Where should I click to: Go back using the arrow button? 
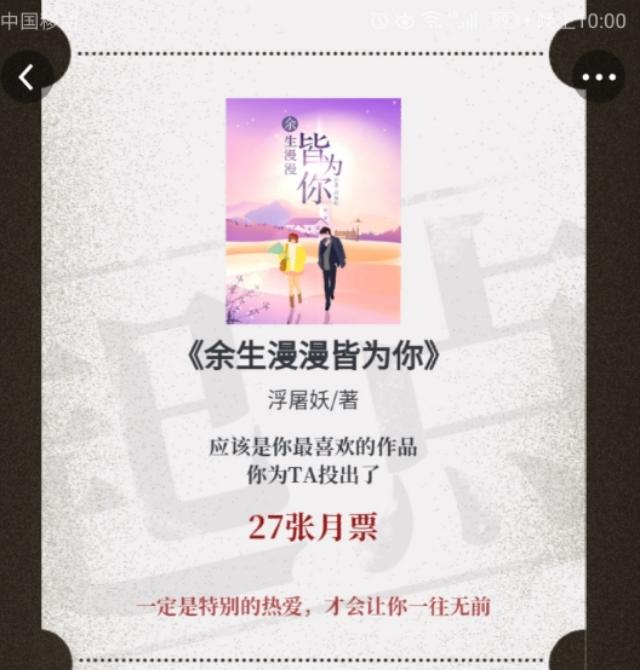[x=27, y=77]
